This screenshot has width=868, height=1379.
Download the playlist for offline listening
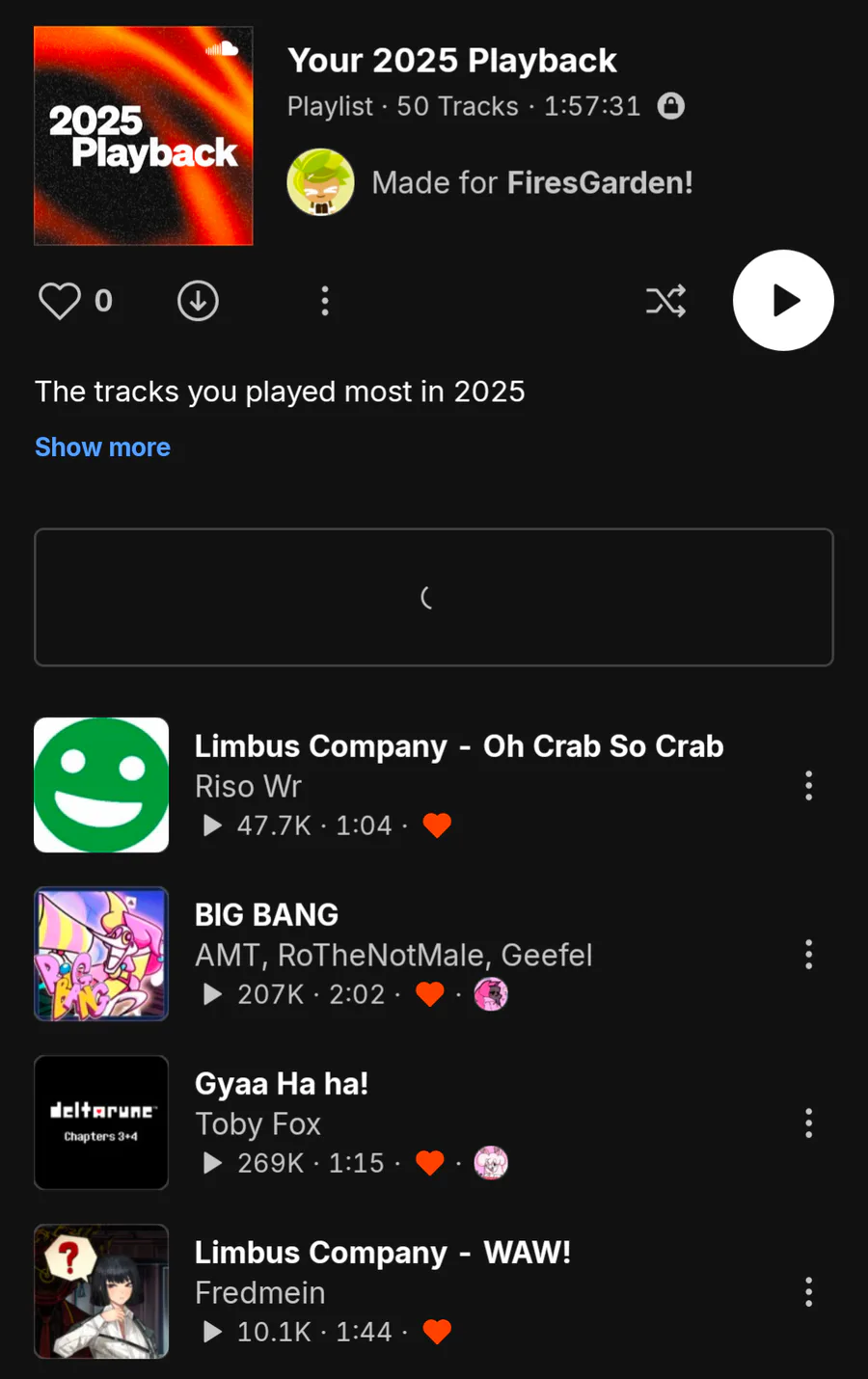tap(198, 301)
